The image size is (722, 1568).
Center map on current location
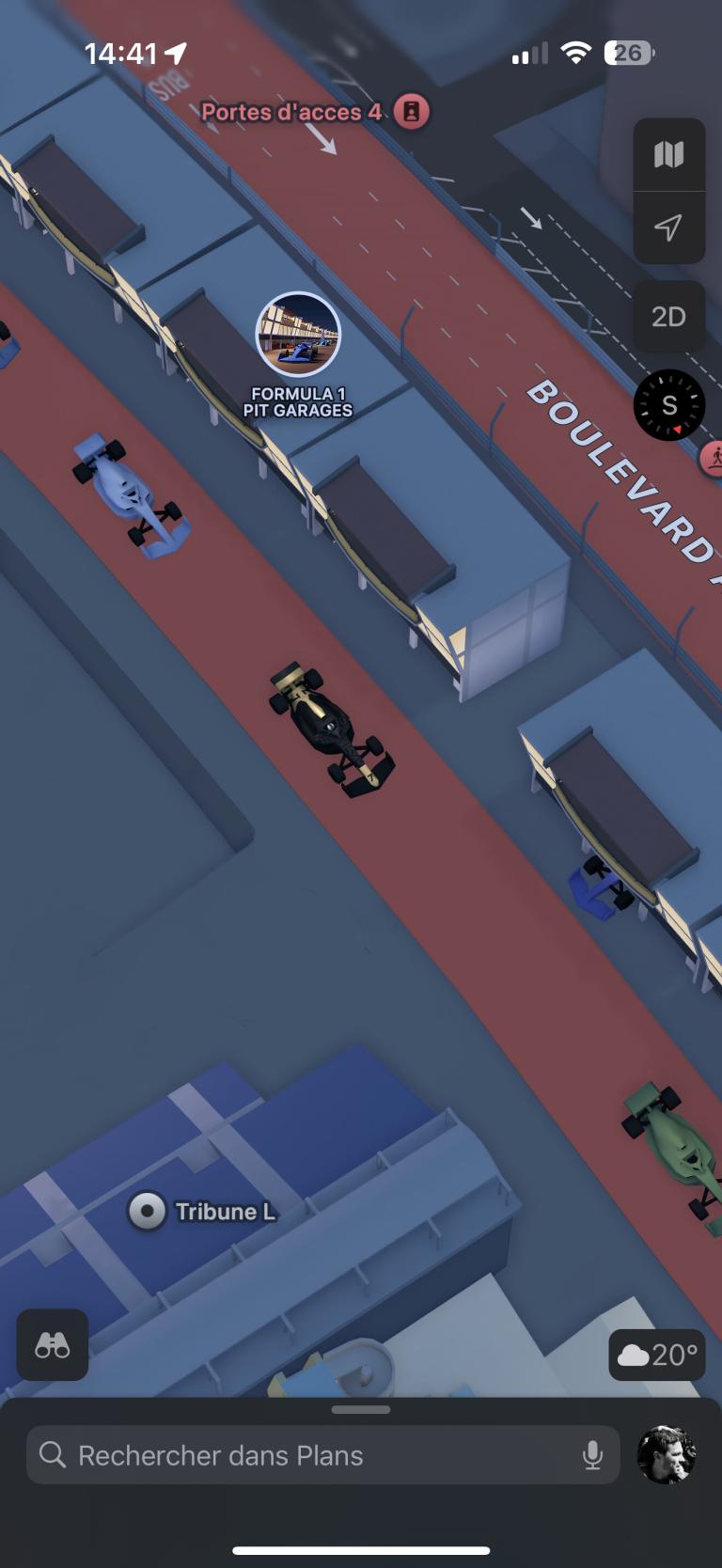668,227
